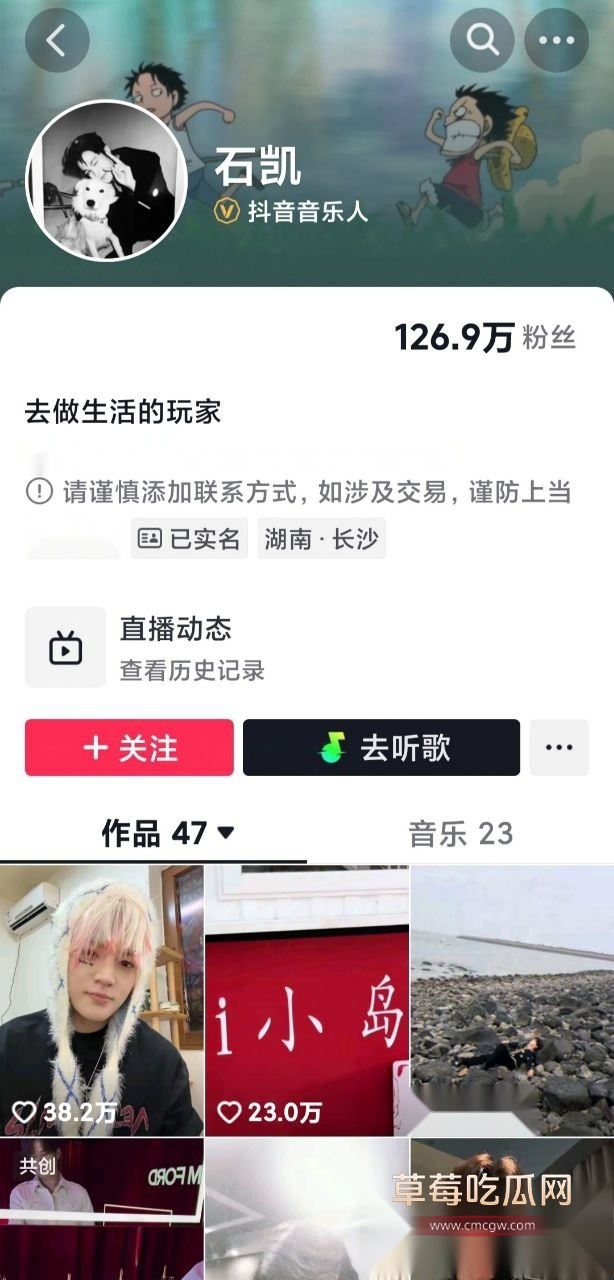This screenshot has height=1280, width=614.
Task: Open the video with 23.0万 likes
Action: (307, 1000)
